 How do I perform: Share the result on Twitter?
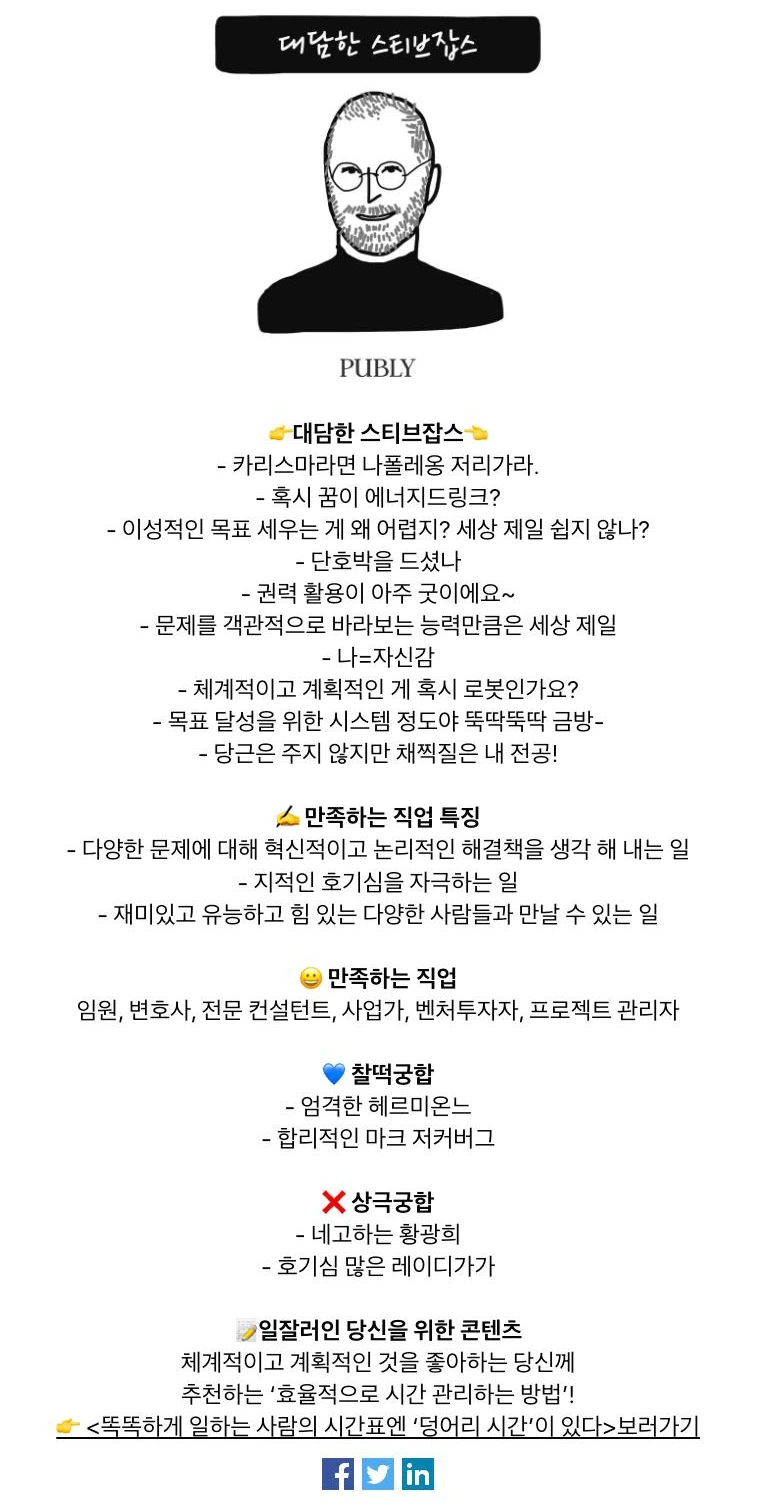pyautogui.click(x=378, y=1474)
